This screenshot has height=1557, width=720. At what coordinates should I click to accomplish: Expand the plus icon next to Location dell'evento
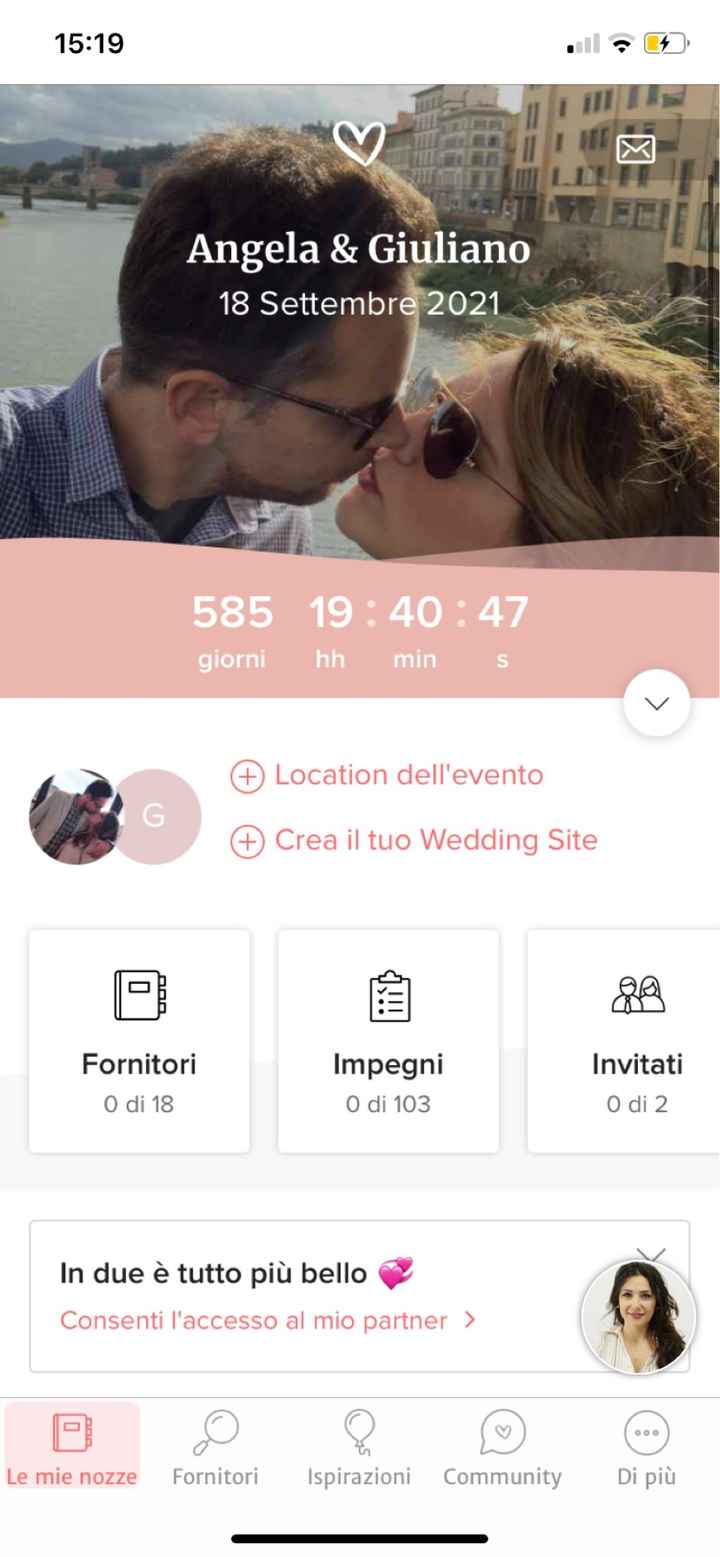tap(247, 775)
